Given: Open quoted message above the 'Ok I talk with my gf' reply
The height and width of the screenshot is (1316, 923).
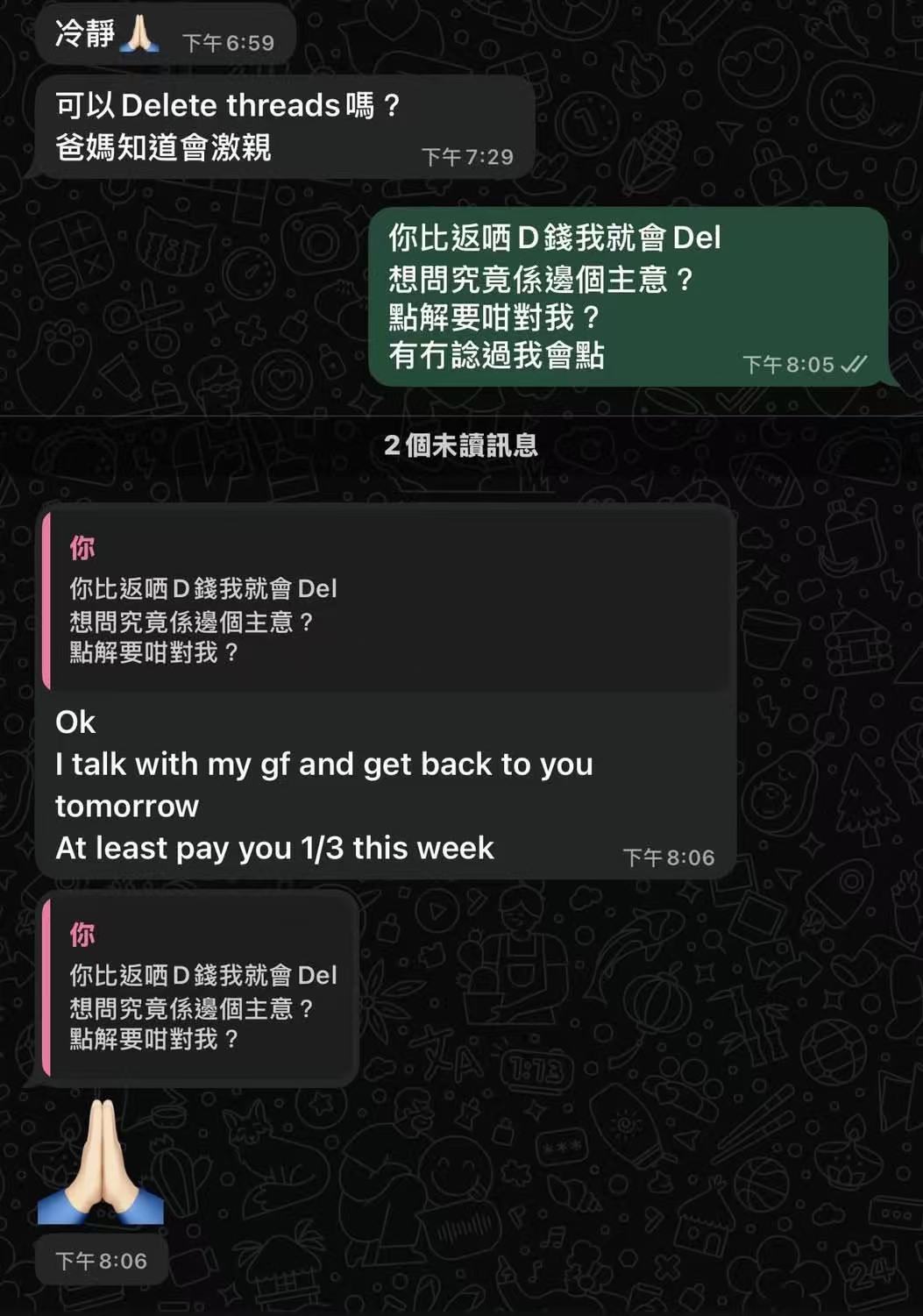Looking at the screenshot, I should [386, 601].
